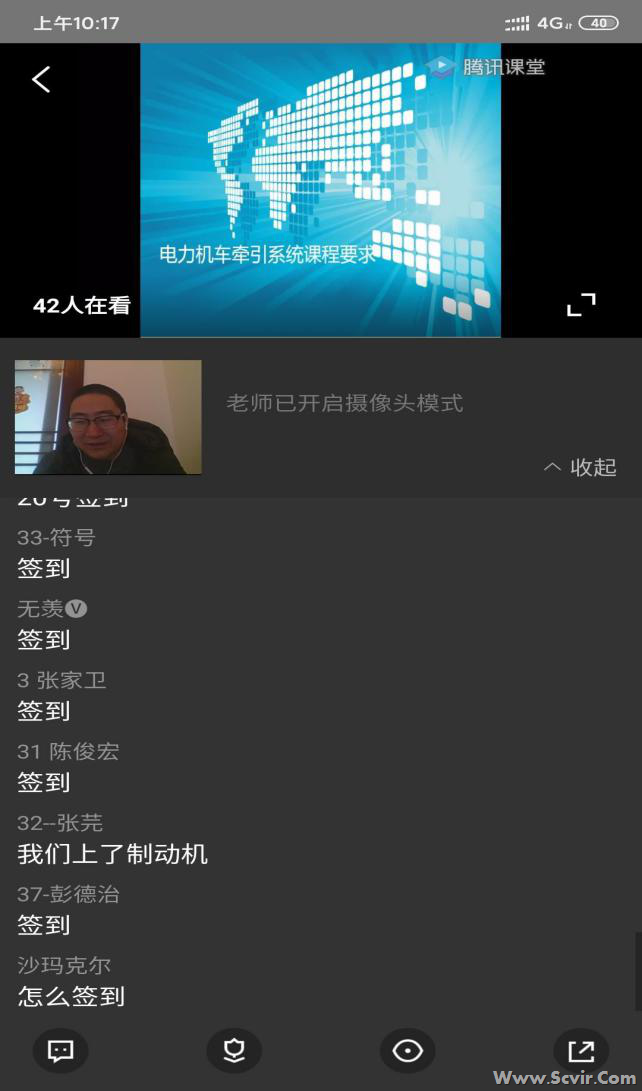Viewport: 642px width, 1091px height.
Task: Go back using the top-left arrow
Action: pyautogui.click(x=41, y=80)
